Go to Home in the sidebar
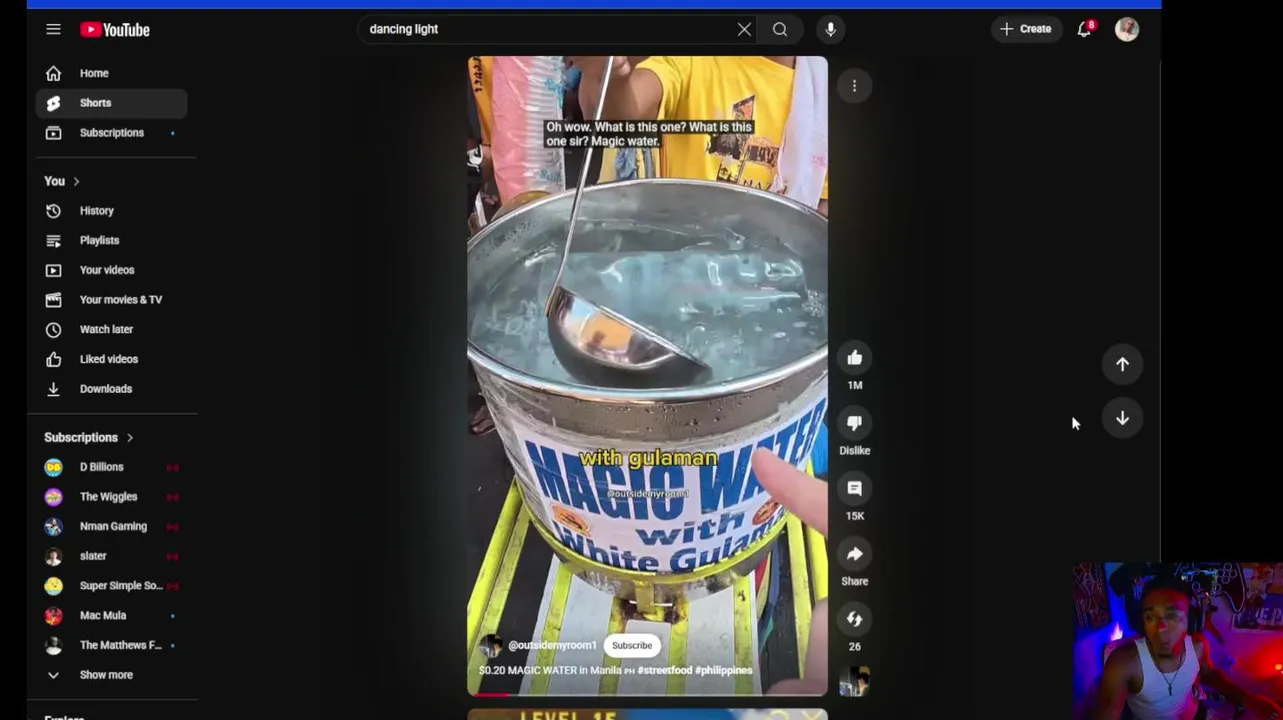Screen dimensions: 1283x720 coord(94,73)
